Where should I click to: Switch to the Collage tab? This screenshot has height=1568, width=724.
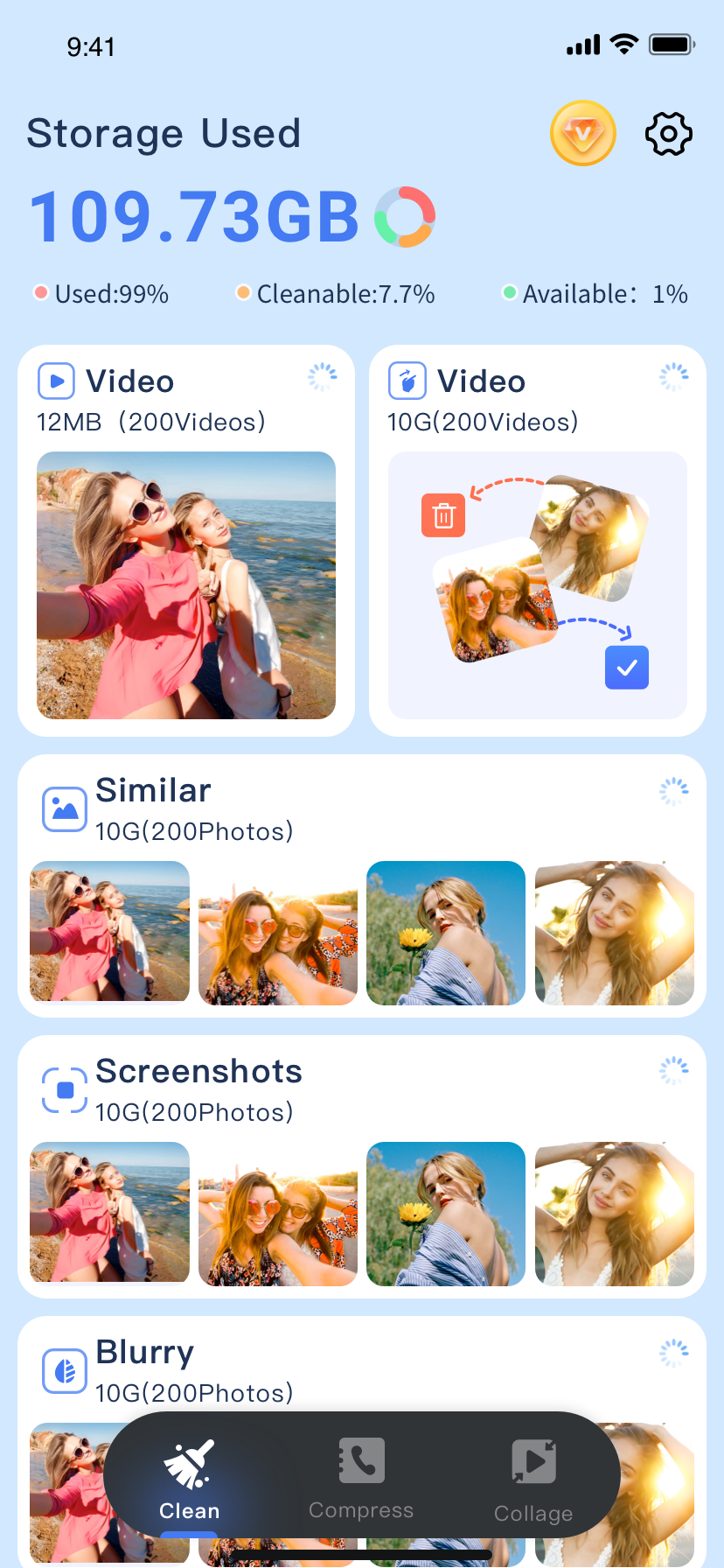coord(533,1478)
